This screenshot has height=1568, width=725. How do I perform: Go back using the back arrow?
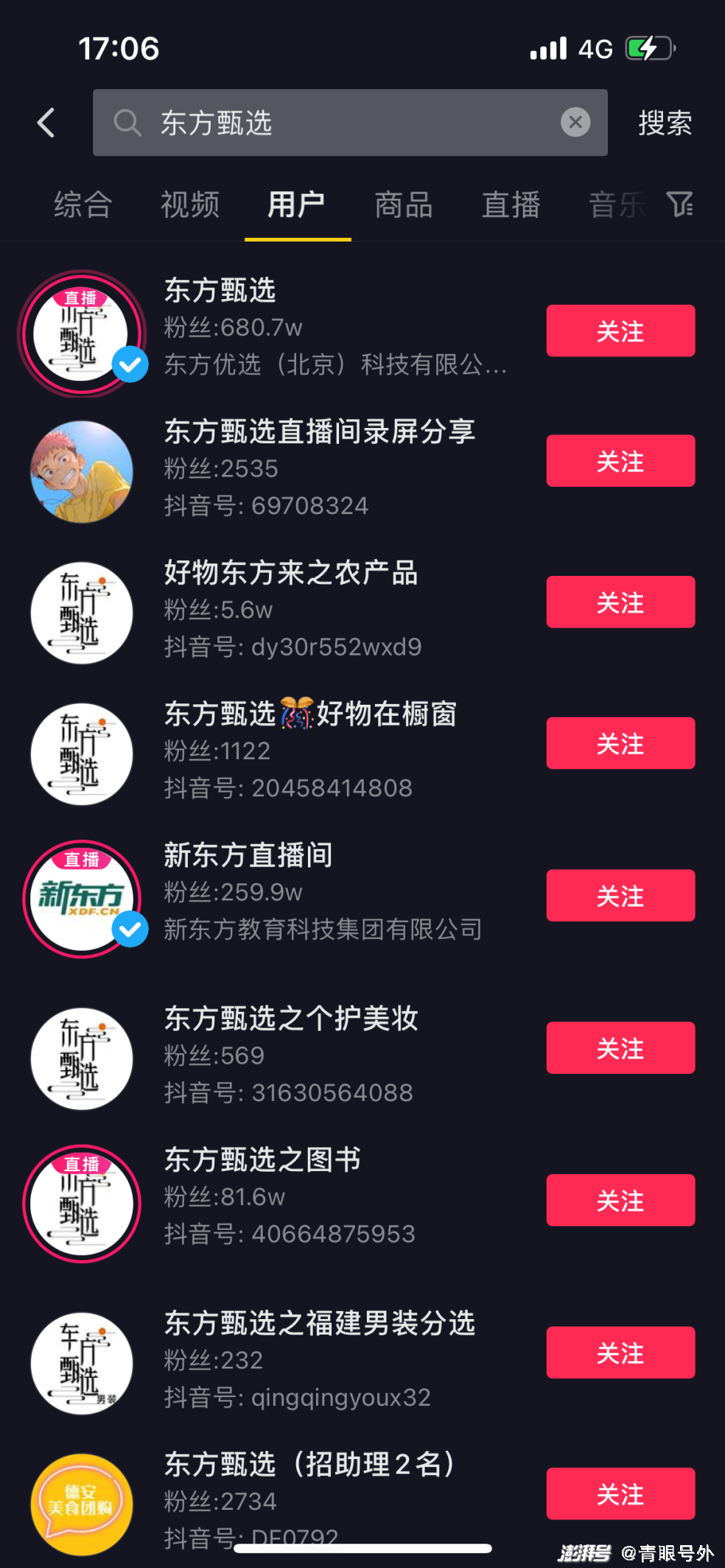point(46,123)
